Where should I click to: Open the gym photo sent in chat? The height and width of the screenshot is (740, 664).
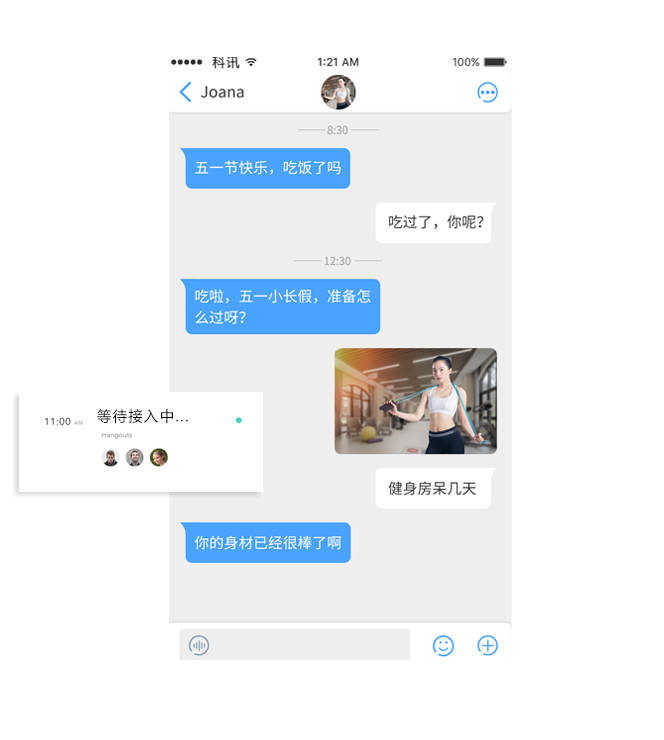(x=415, y=401)
